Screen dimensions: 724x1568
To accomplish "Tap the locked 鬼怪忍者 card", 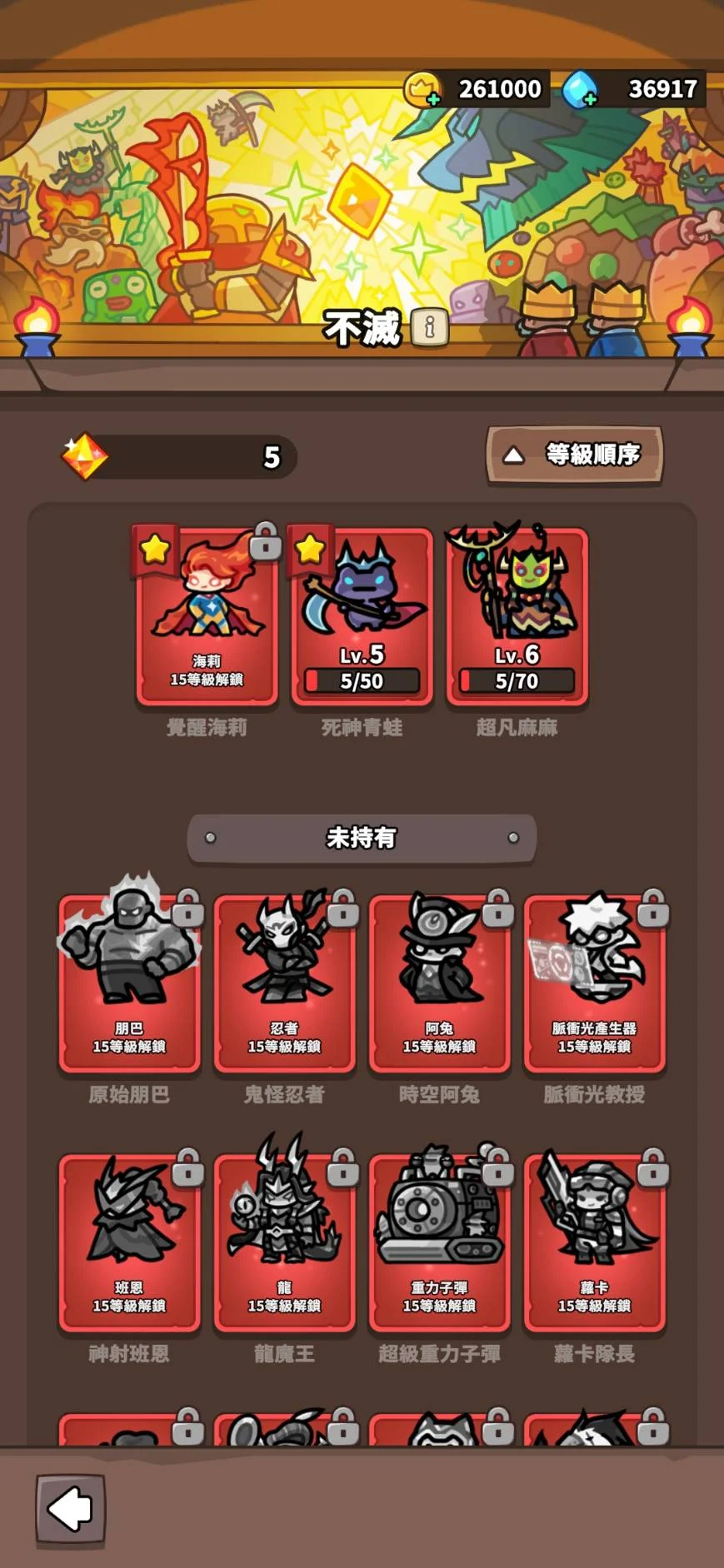I will (x=284, y=984).
